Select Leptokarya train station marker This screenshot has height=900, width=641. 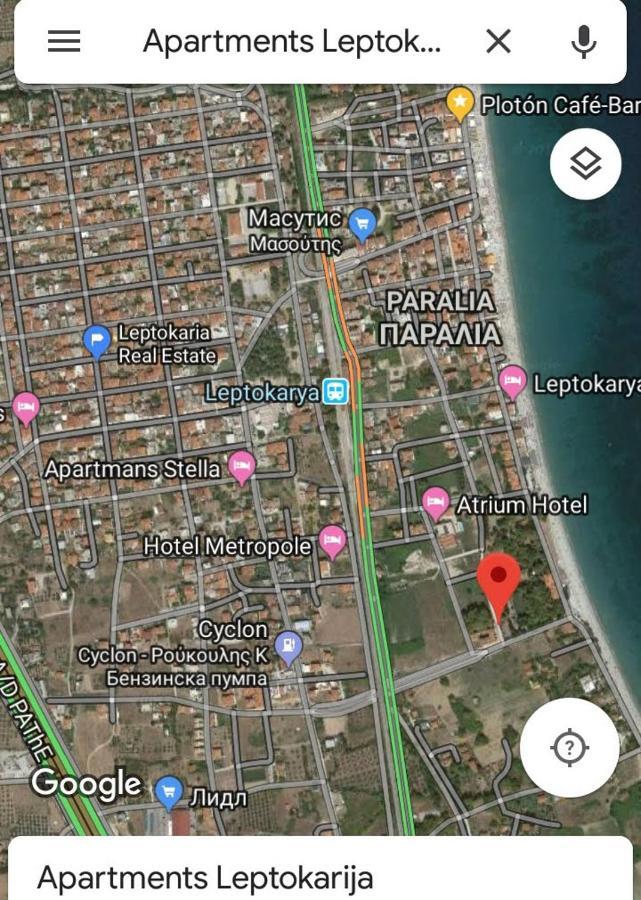click(336, 392)
